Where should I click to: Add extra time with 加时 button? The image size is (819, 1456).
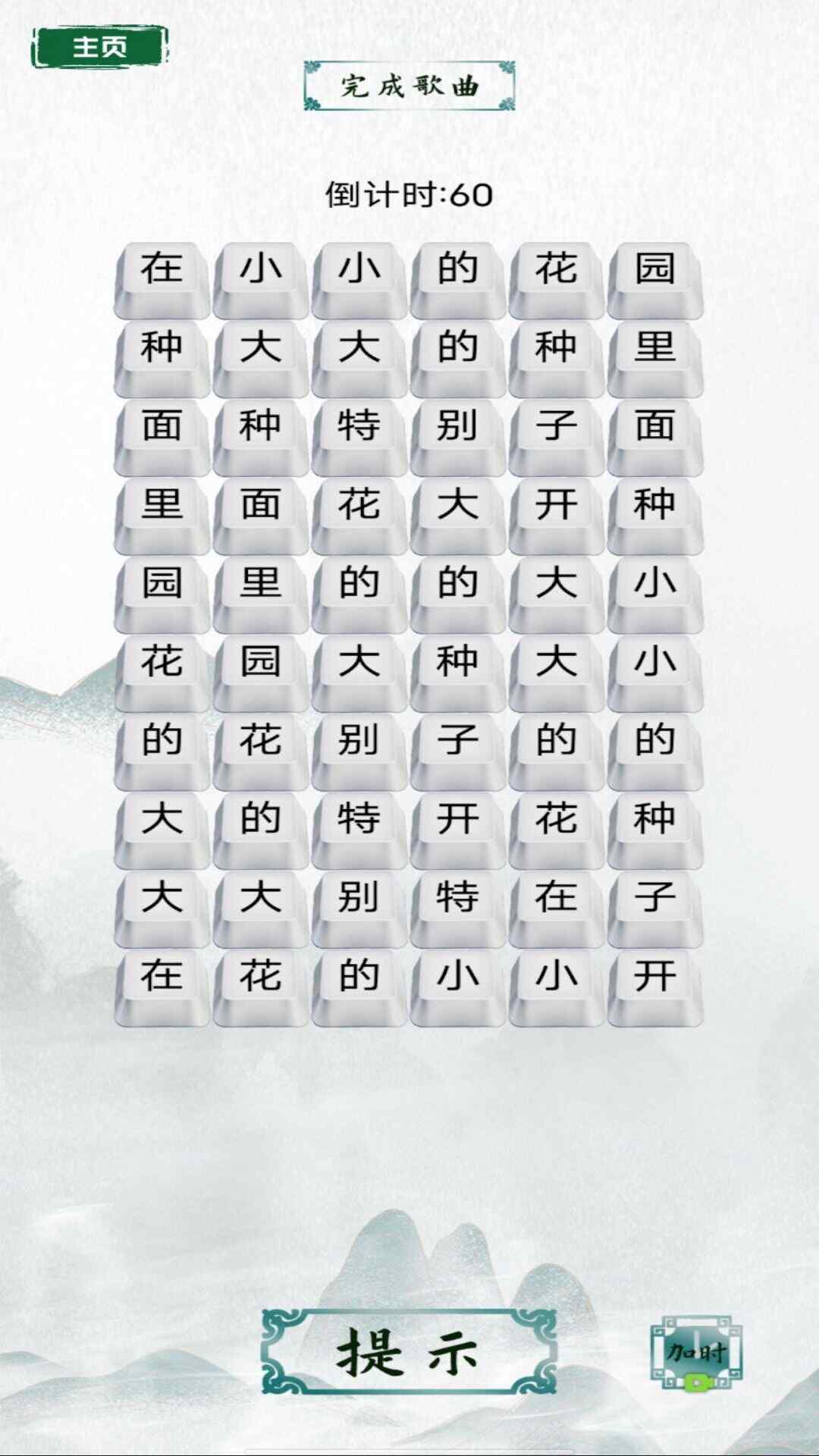pyautogui.click(x=696, y=1354)
